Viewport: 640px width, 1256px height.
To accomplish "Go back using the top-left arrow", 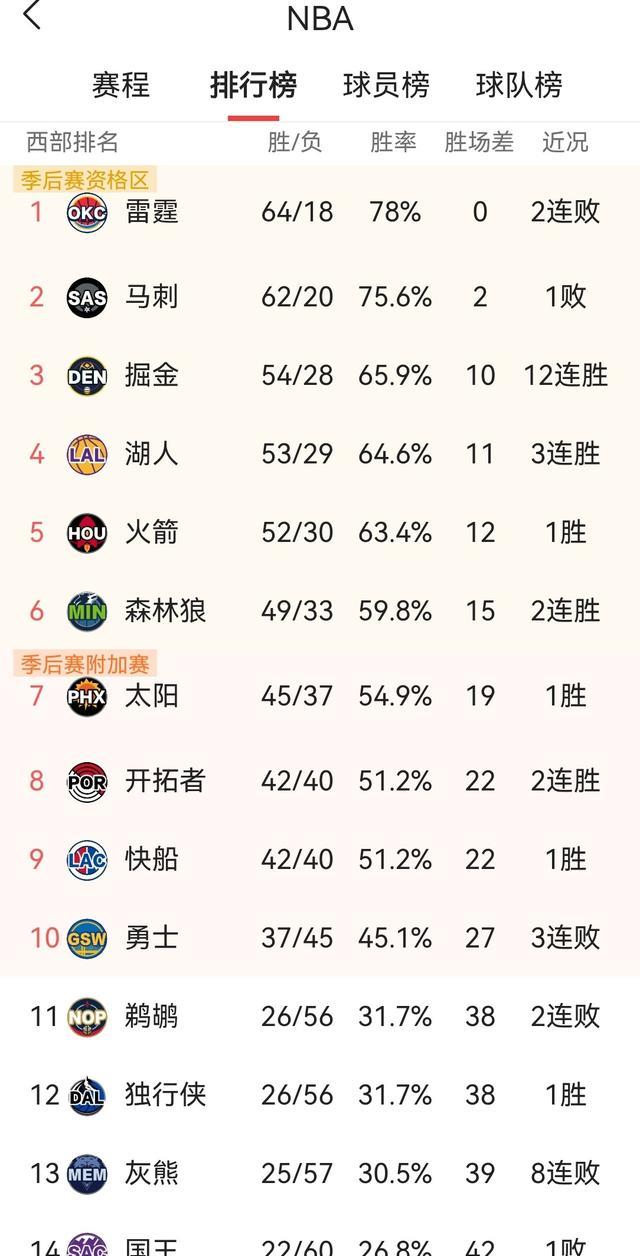I will (x=32, y=16).
